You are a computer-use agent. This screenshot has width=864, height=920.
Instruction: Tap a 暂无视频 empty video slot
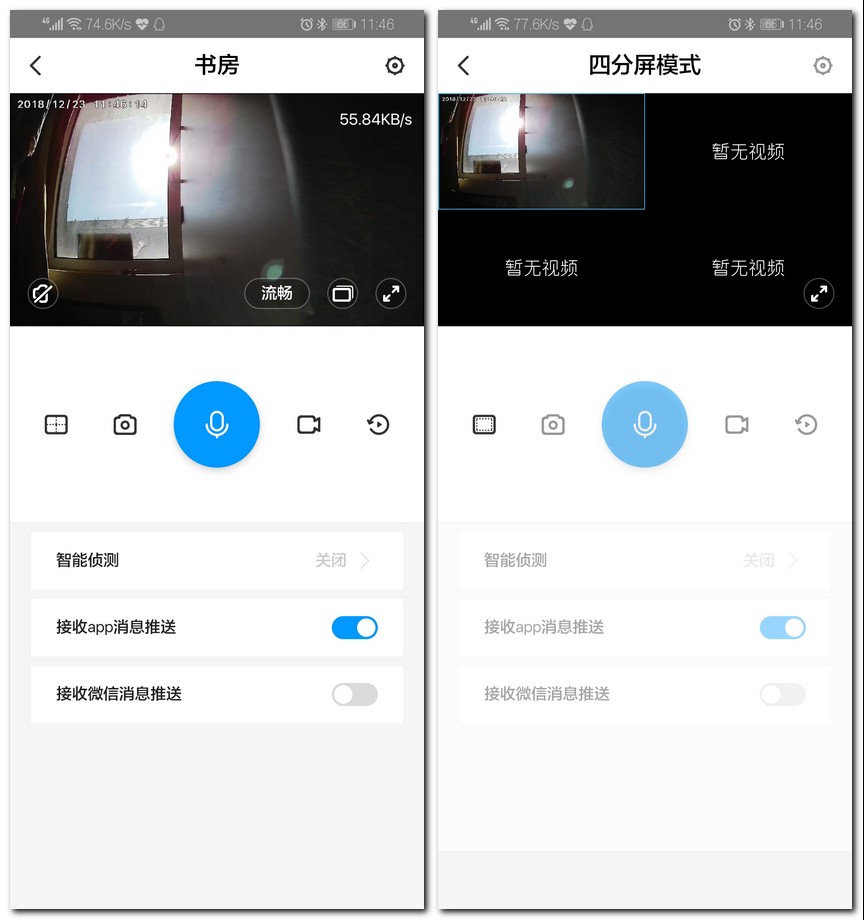(748, 152)
